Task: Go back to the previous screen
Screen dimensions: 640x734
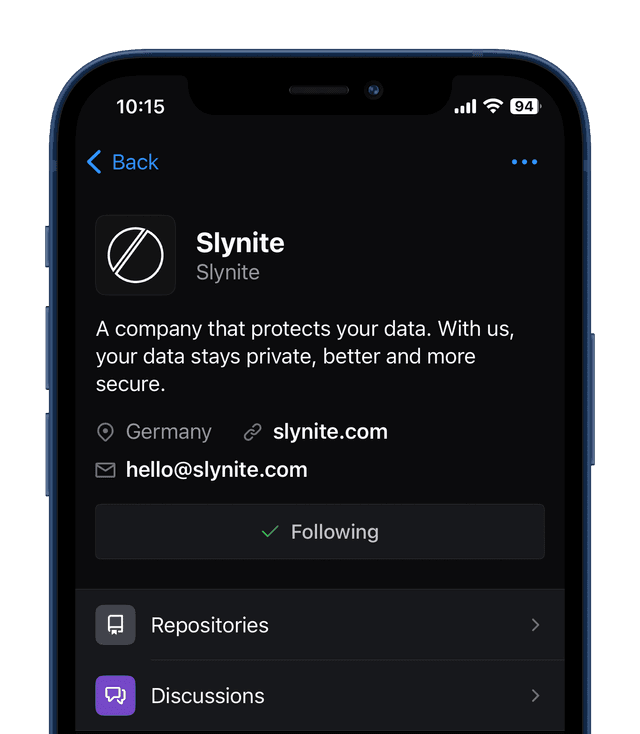Action: (x=122, y=162)
